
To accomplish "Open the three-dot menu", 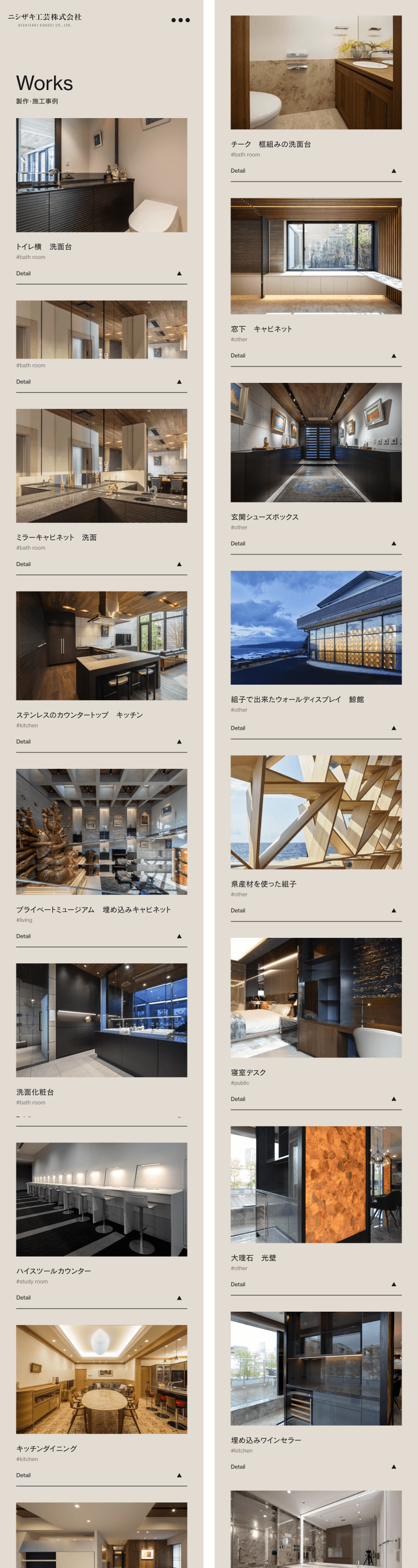I will click(180, 20).
